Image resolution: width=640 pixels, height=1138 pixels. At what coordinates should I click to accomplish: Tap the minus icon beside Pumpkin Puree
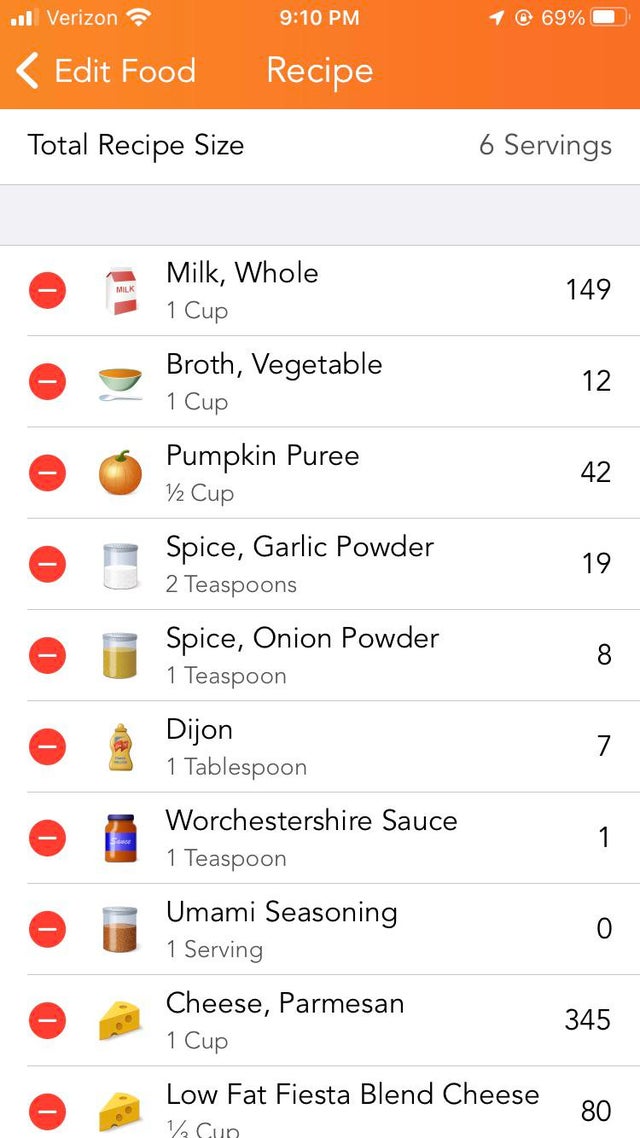pos(47,472)
